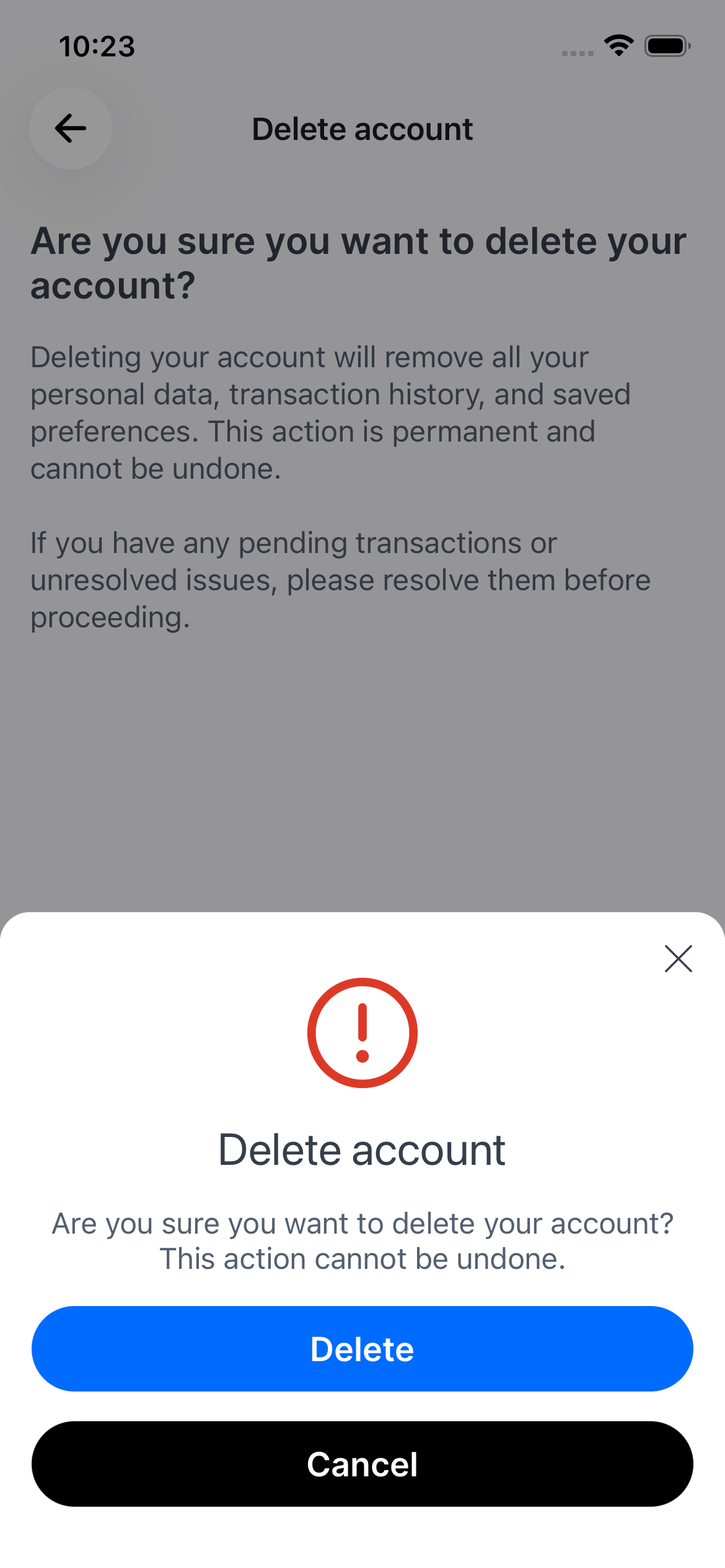Screen dimensions: 725x1568
Task: Tap the blue Delete action at dialog bottom
Action: (x=362, y=1348)
